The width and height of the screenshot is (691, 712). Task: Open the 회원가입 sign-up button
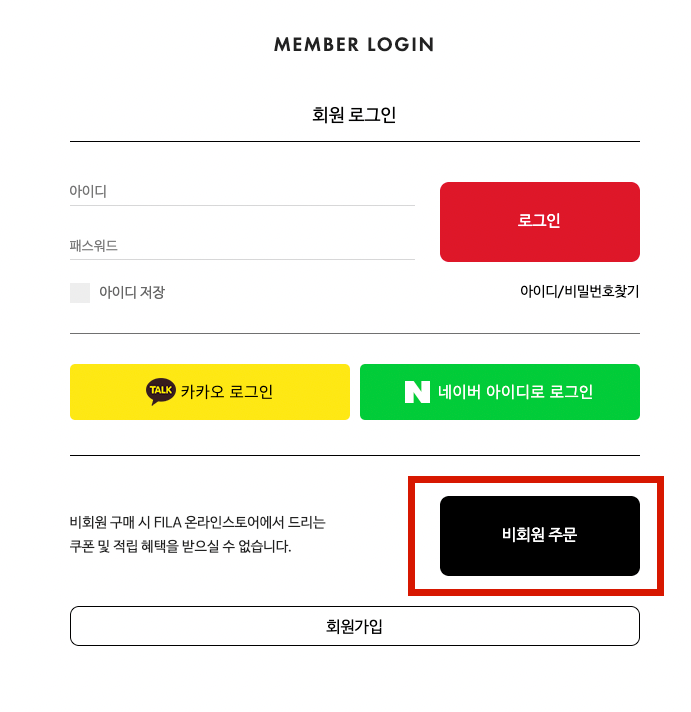(354, 626)
